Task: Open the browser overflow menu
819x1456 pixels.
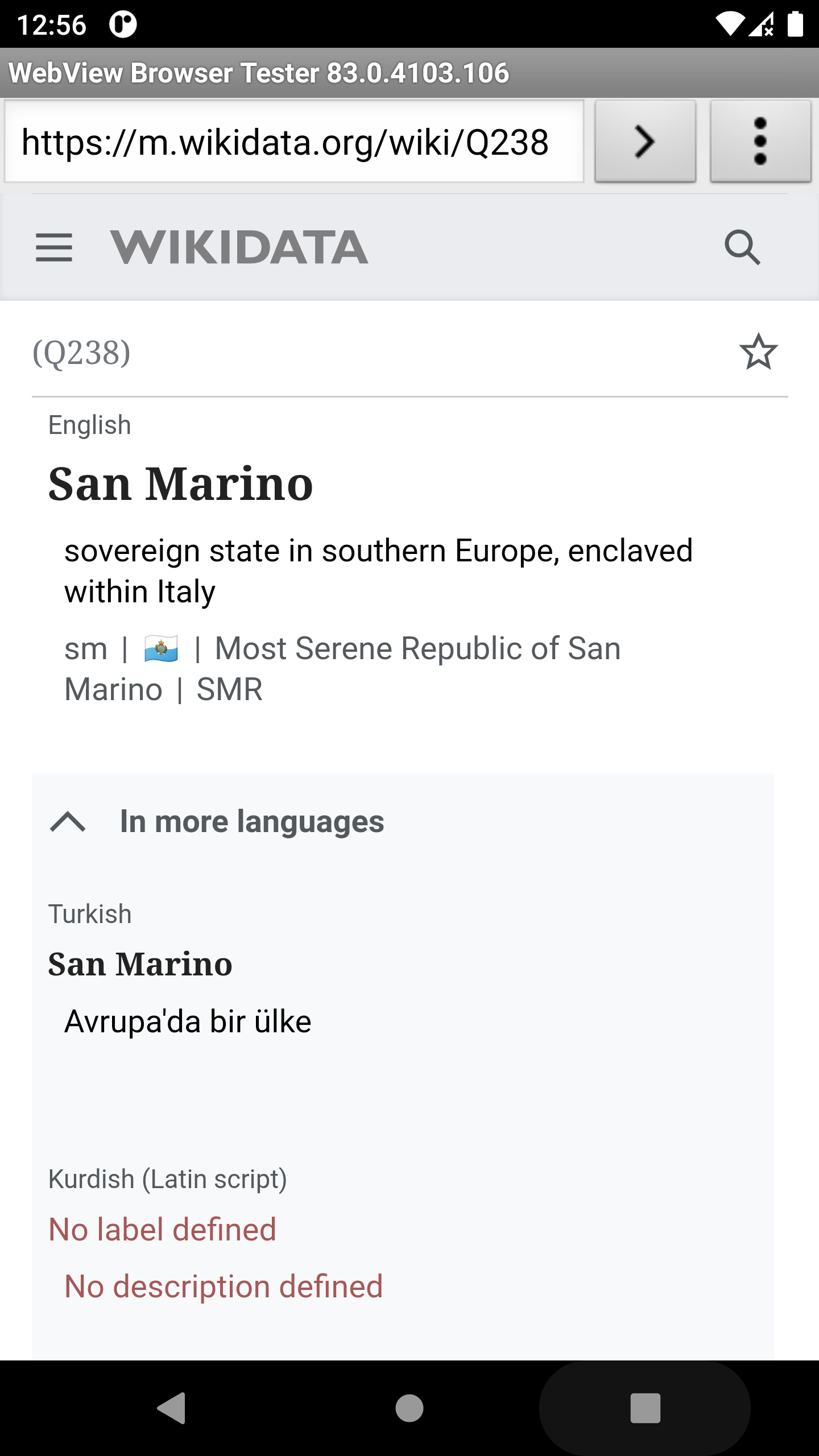Action: [760, 142]
